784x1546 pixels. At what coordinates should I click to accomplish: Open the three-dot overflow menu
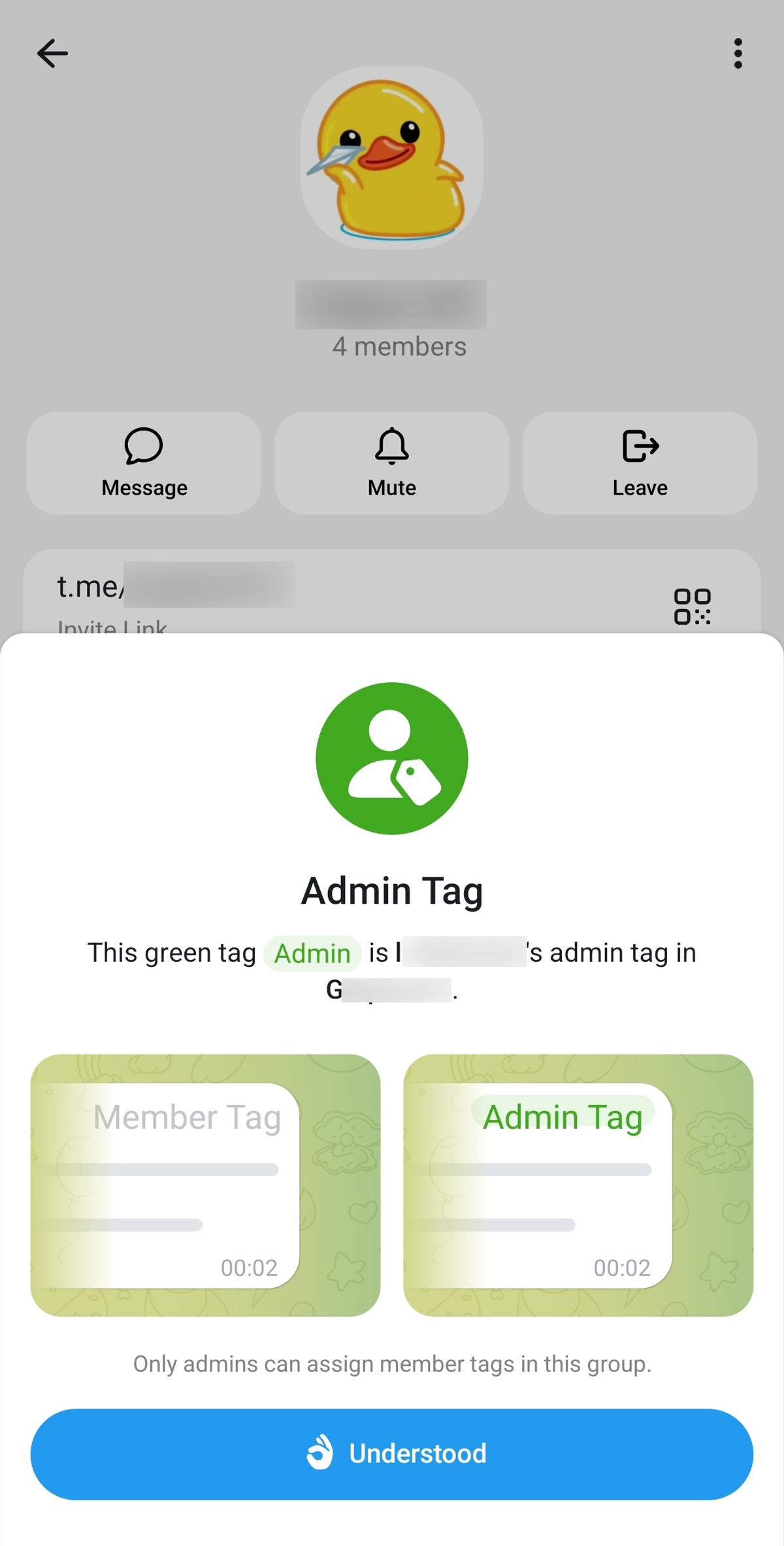click(x=738, y=54)
